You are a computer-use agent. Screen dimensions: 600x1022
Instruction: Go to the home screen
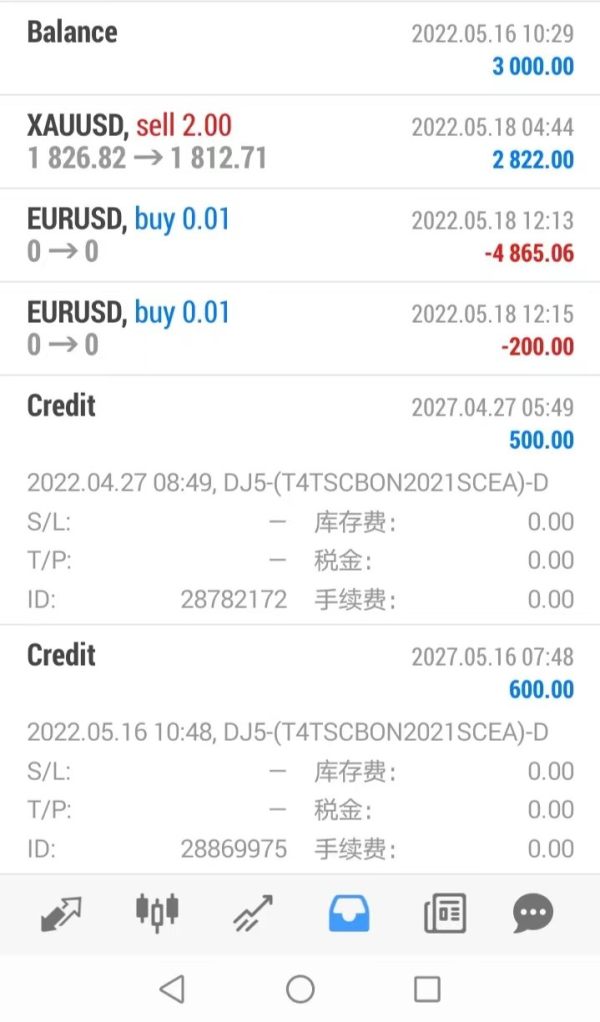[x=300, y=989]
